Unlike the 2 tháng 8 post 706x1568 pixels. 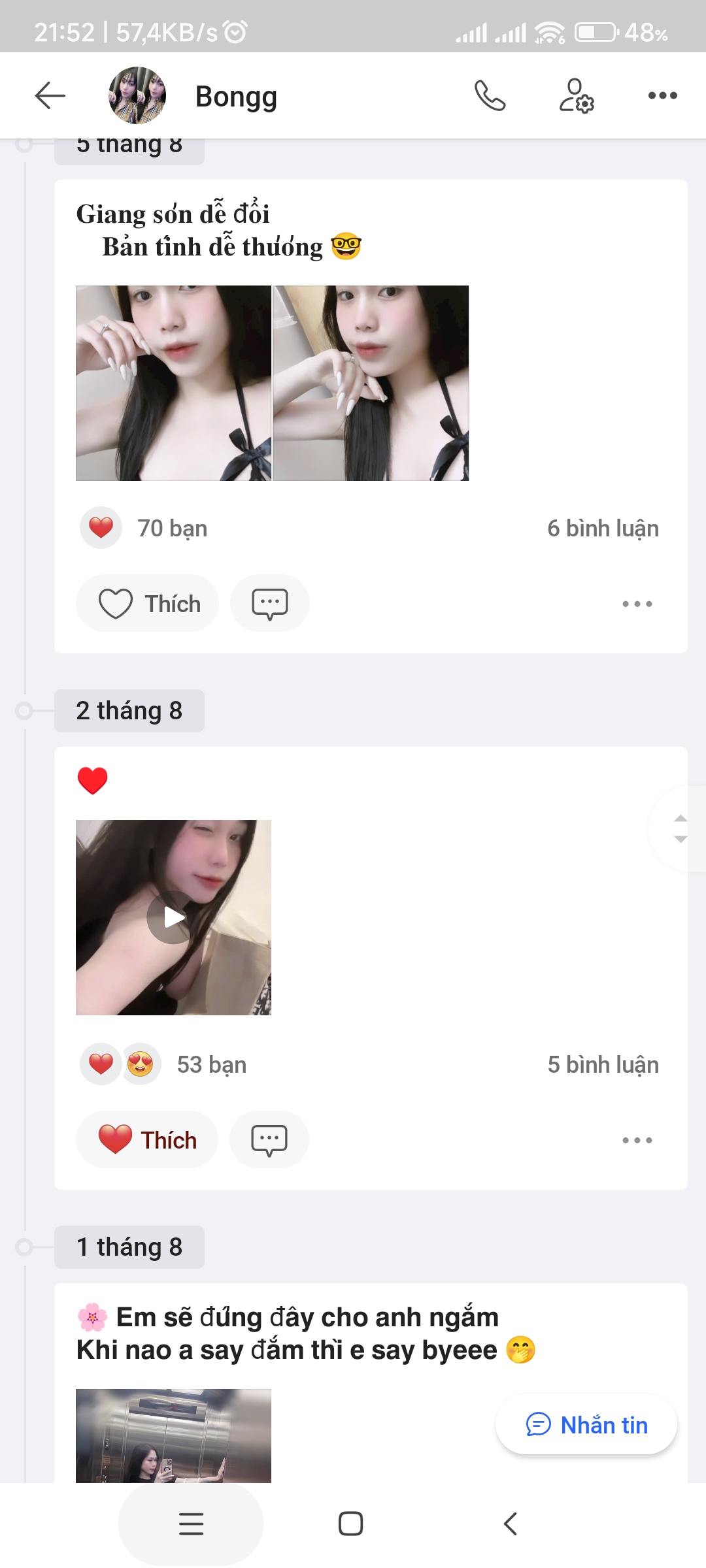(x=147, y=1140)
